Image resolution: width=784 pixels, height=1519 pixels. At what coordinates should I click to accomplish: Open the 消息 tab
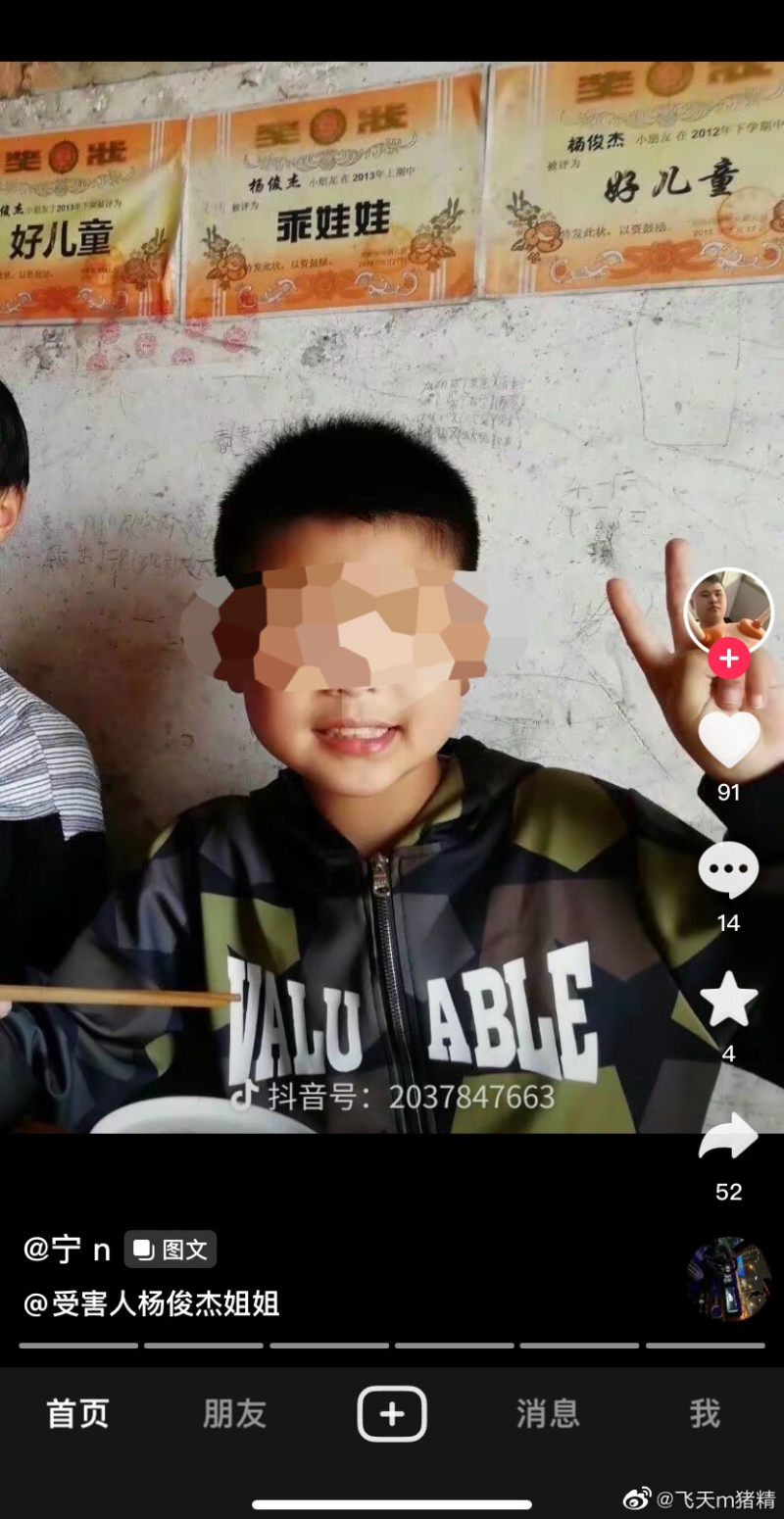click(x=548, y=1413)
